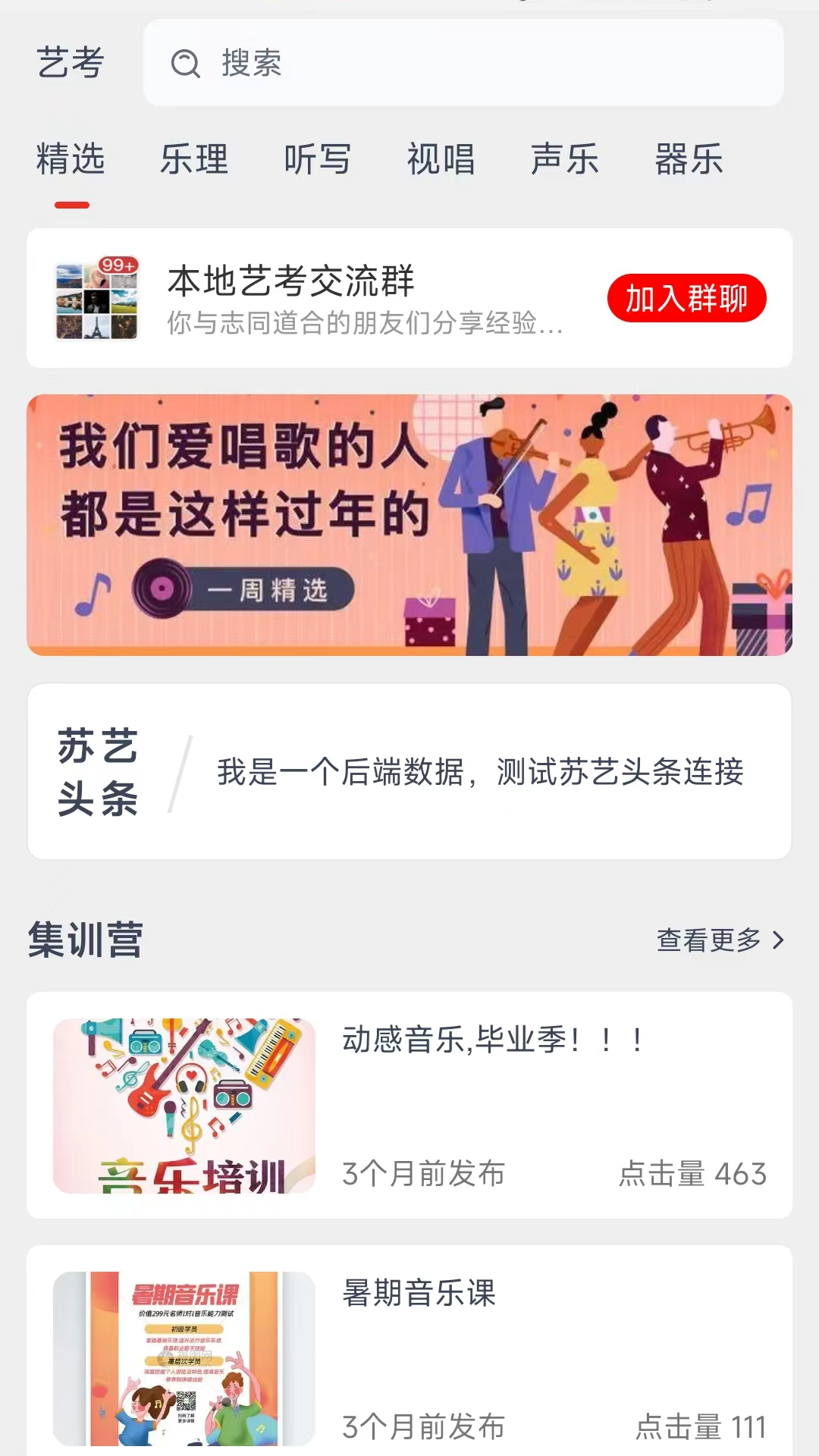819x1456 pixels.
Task: Open the 听写 tab
Action: pos(318,160)
